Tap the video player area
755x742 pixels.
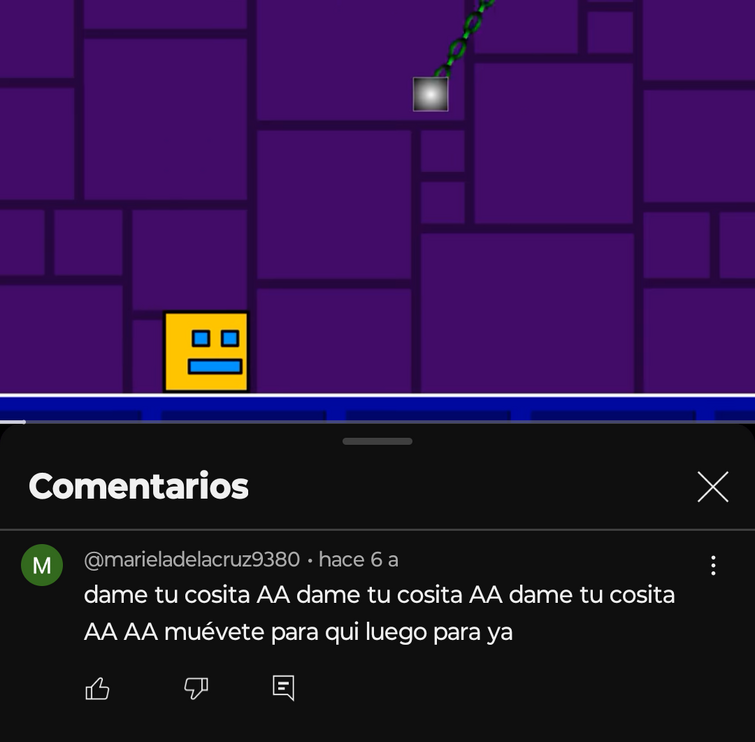377,200
